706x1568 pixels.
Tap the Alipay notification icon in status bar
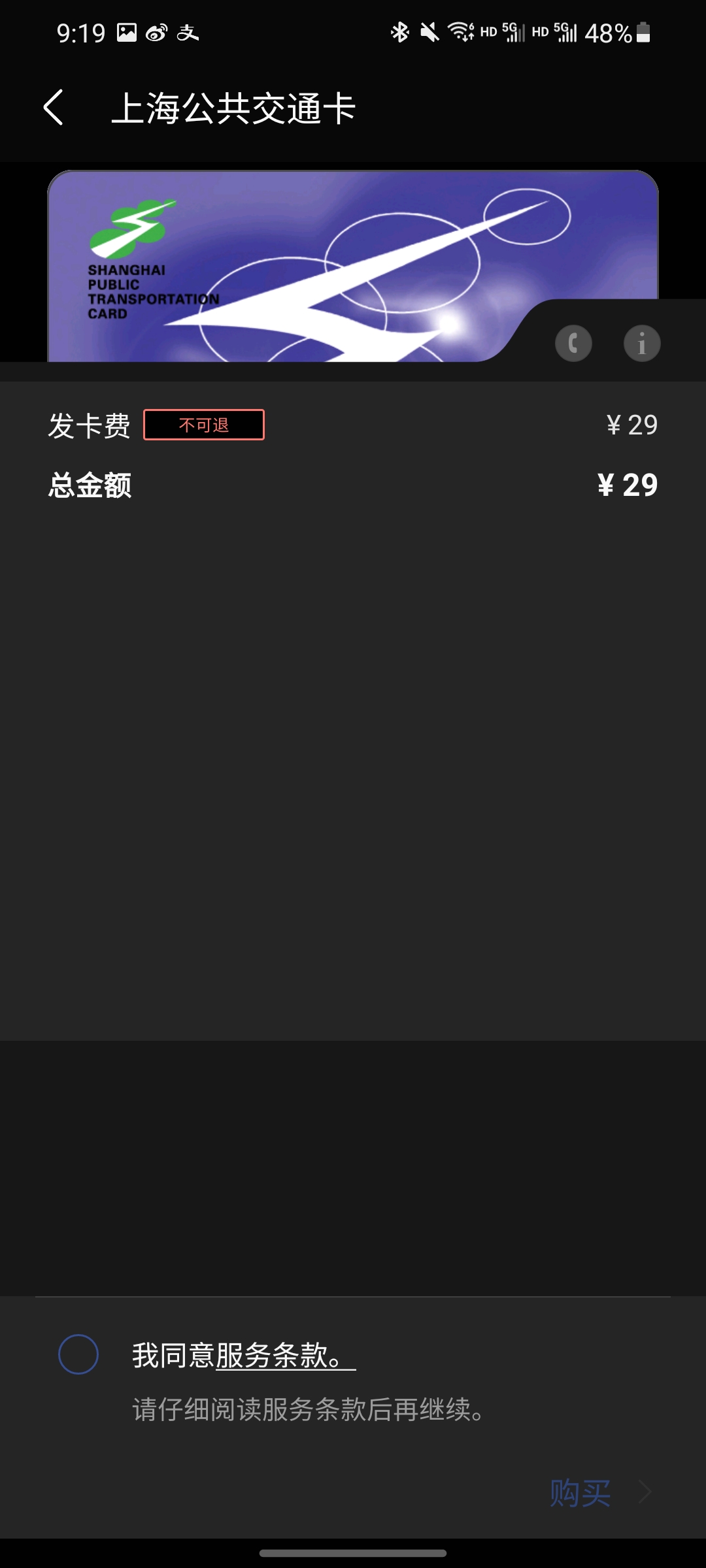tap(190, 31)
